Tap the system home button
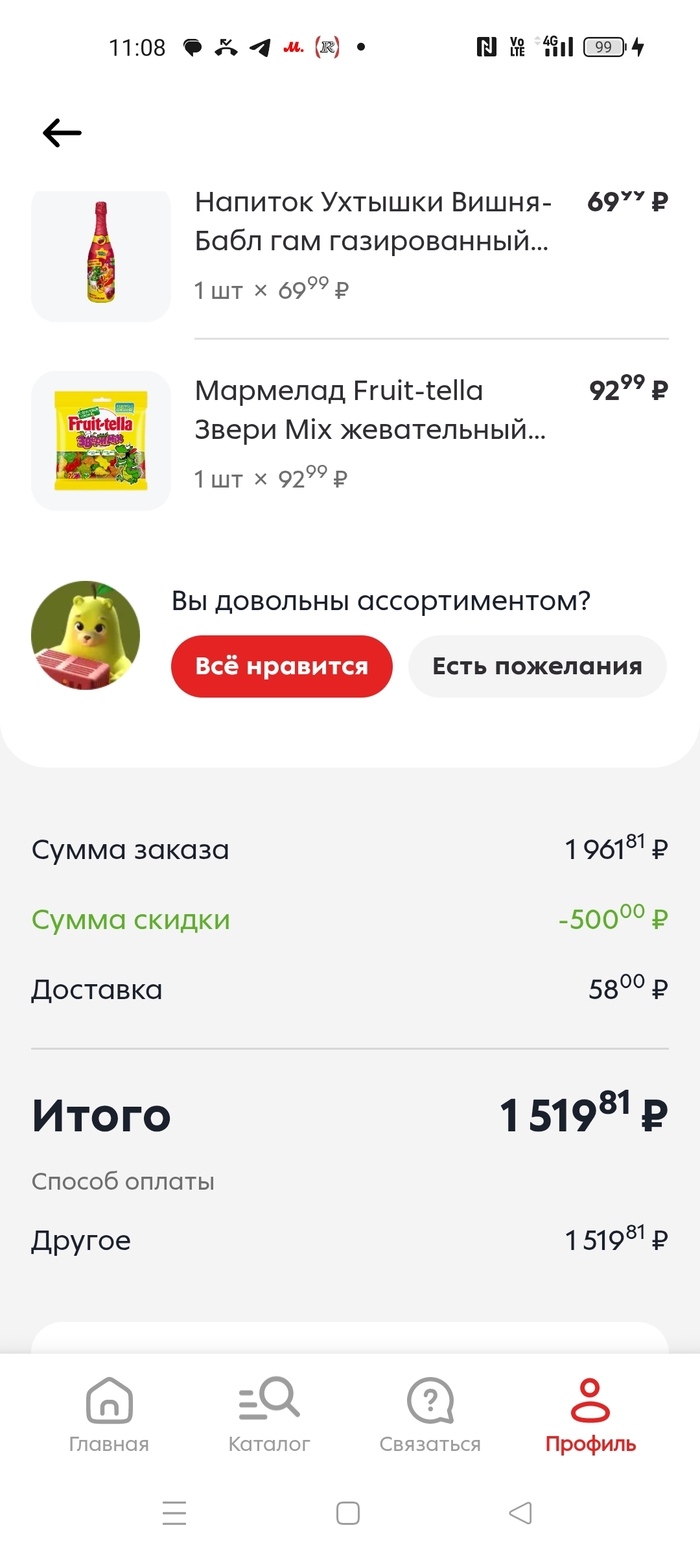700x1556 pixels. coord(348,1513)
